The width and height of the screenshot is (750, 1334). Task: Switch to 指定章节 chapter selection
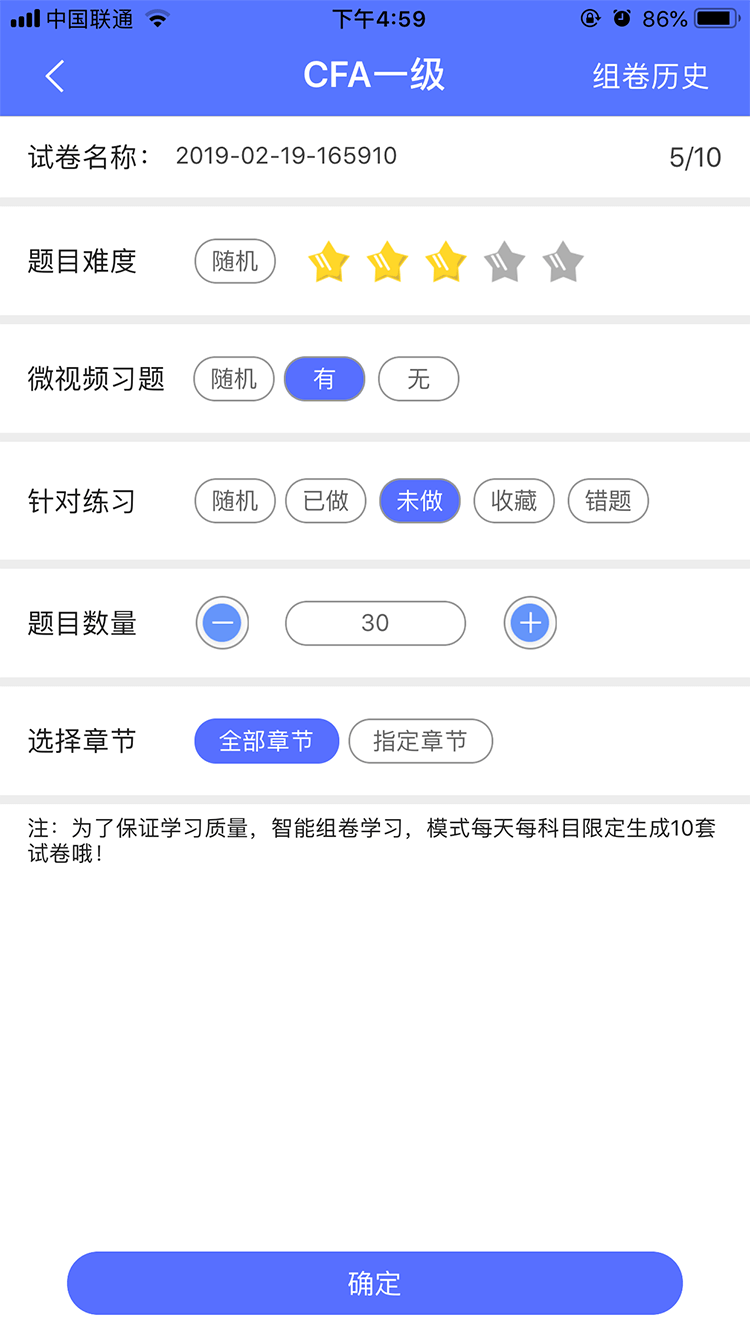(420, 741)
